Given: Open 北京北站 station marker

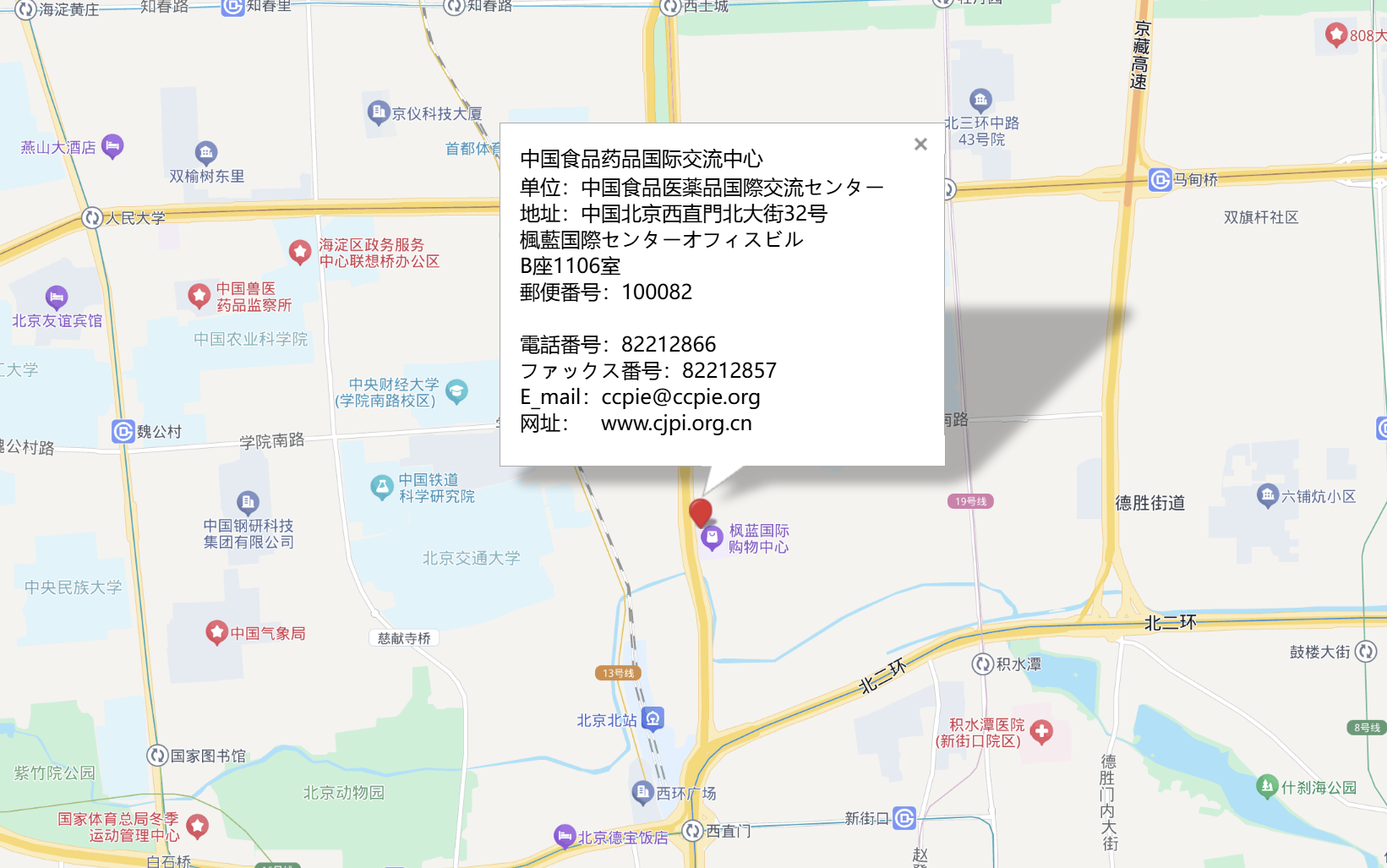Looking at the screenshot, I should point(653,719).
